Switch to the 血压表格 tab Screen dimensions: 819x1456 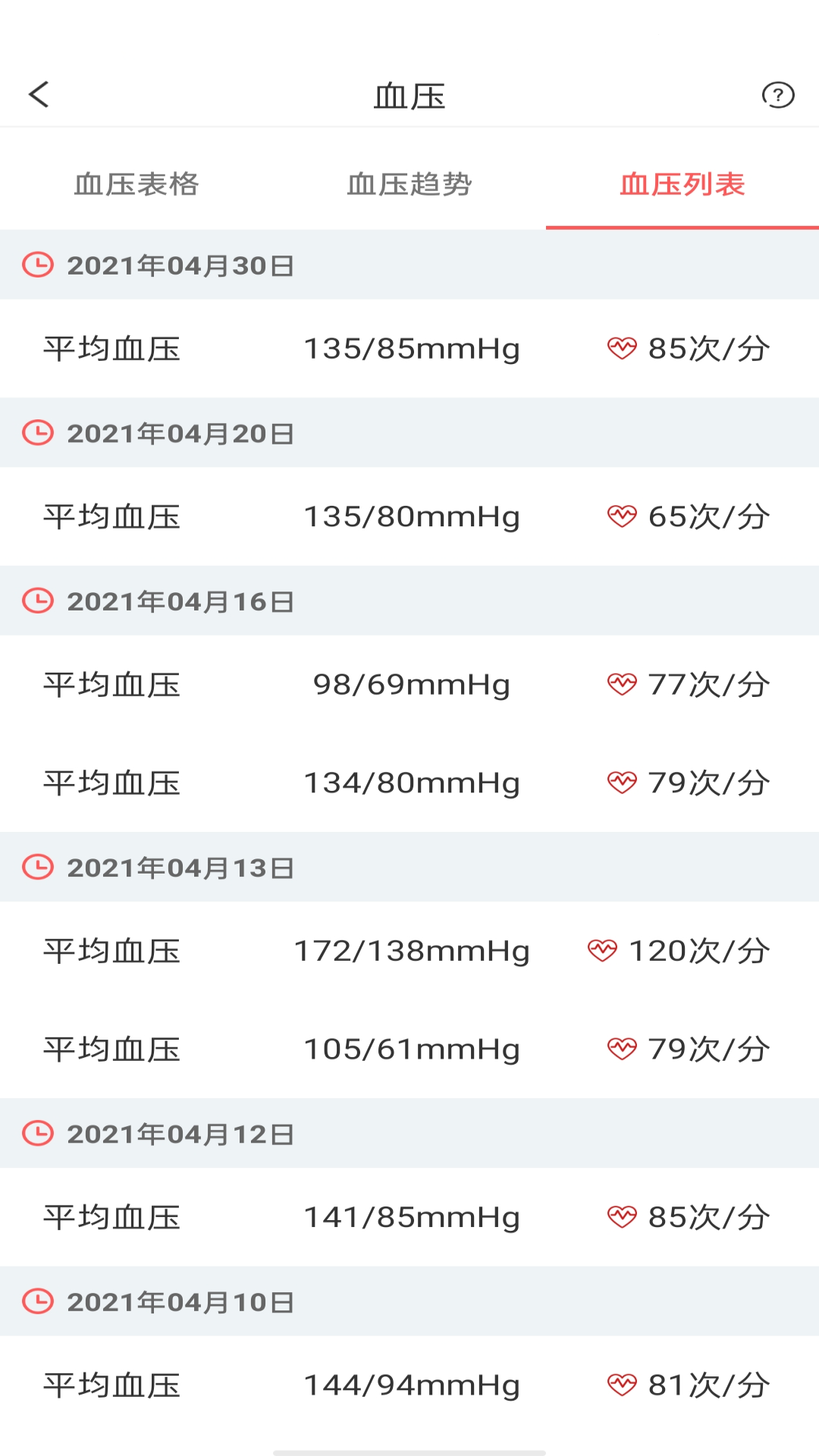point(136,184)
